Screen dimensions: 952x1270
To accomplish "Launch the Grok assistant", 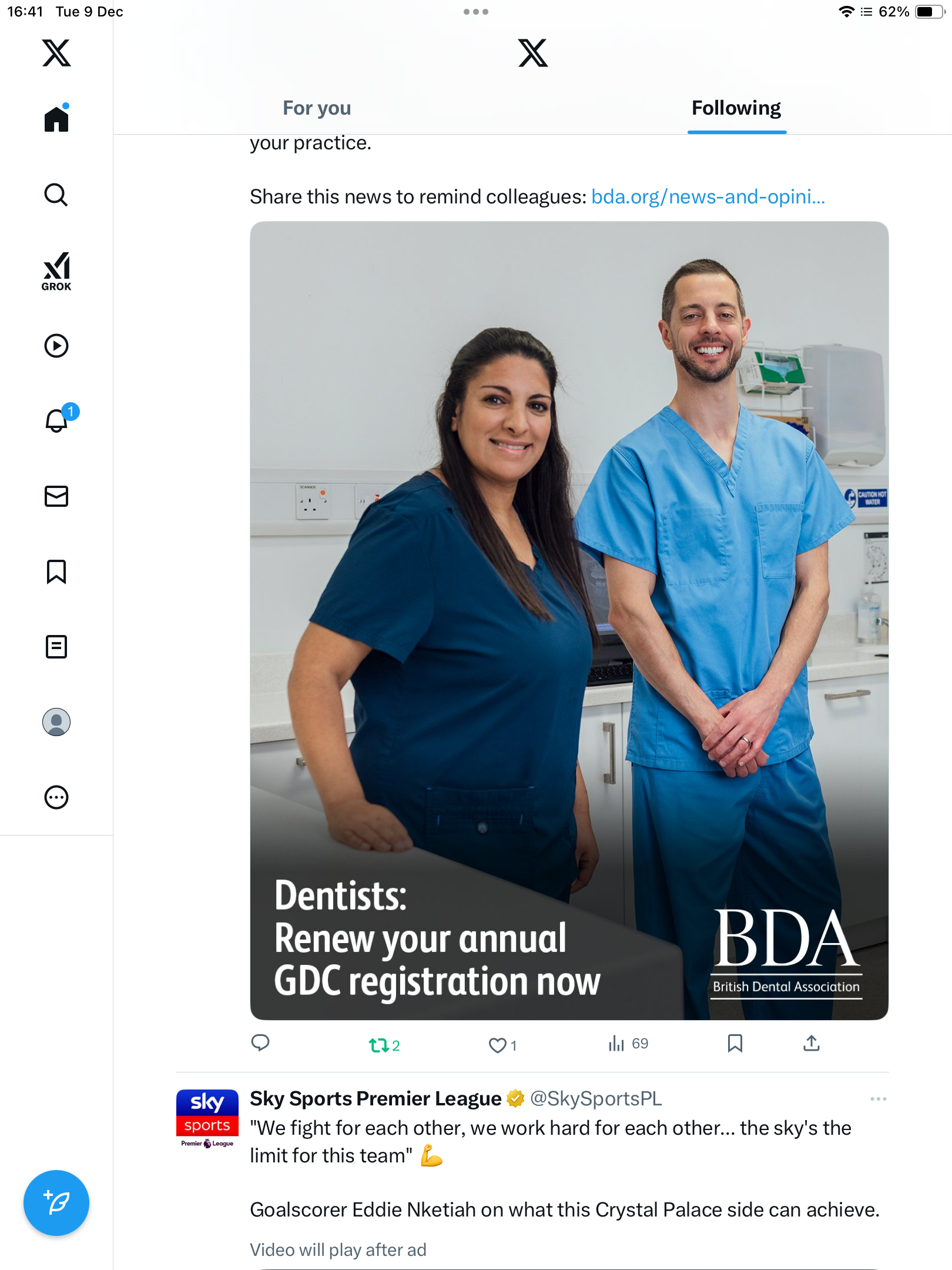I will click(56, 271).
